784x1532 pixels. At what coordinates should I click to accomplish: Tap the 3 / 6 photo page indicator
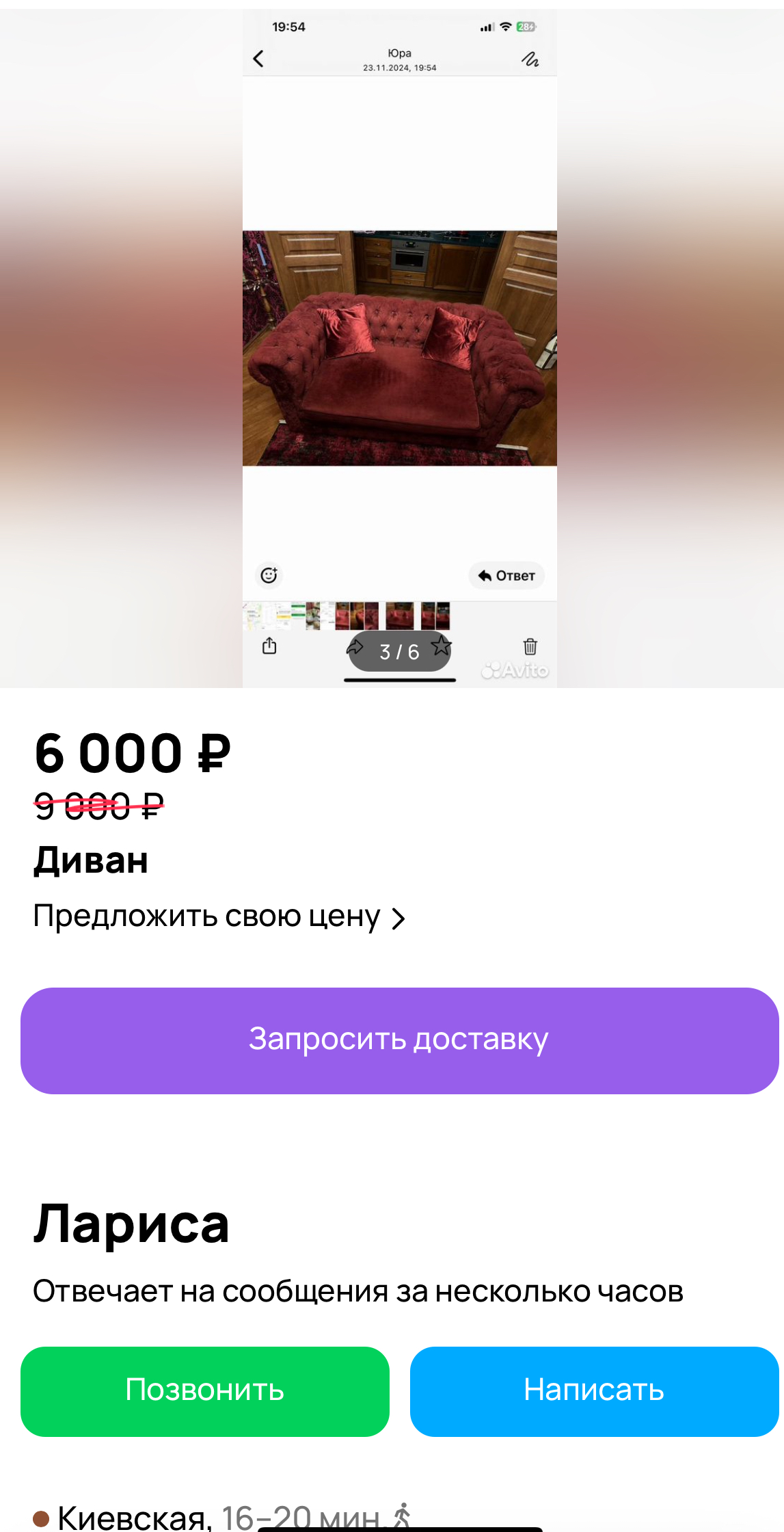tap(399, 652)
